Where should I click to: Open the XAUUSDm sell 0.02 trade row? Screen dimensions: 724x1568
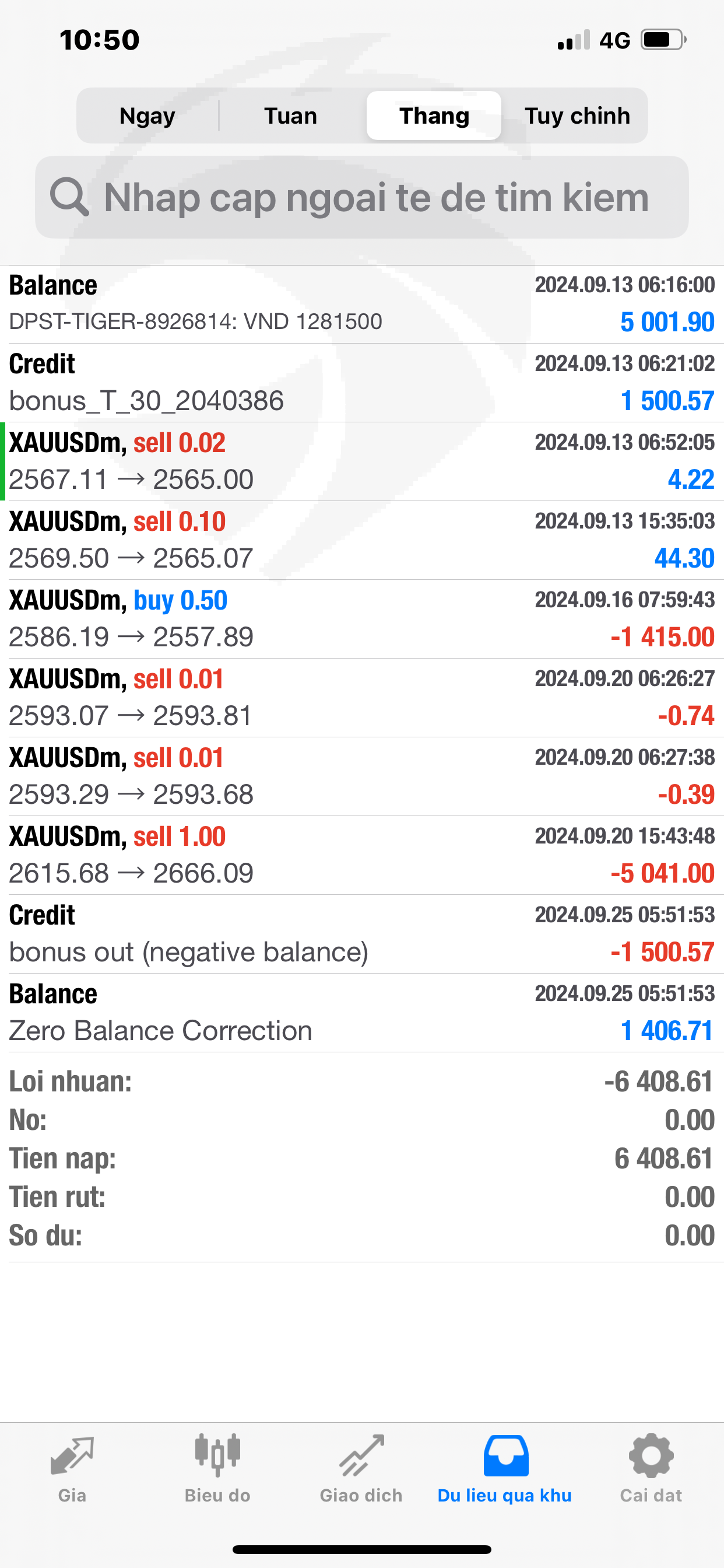click(x=362, y=461)
